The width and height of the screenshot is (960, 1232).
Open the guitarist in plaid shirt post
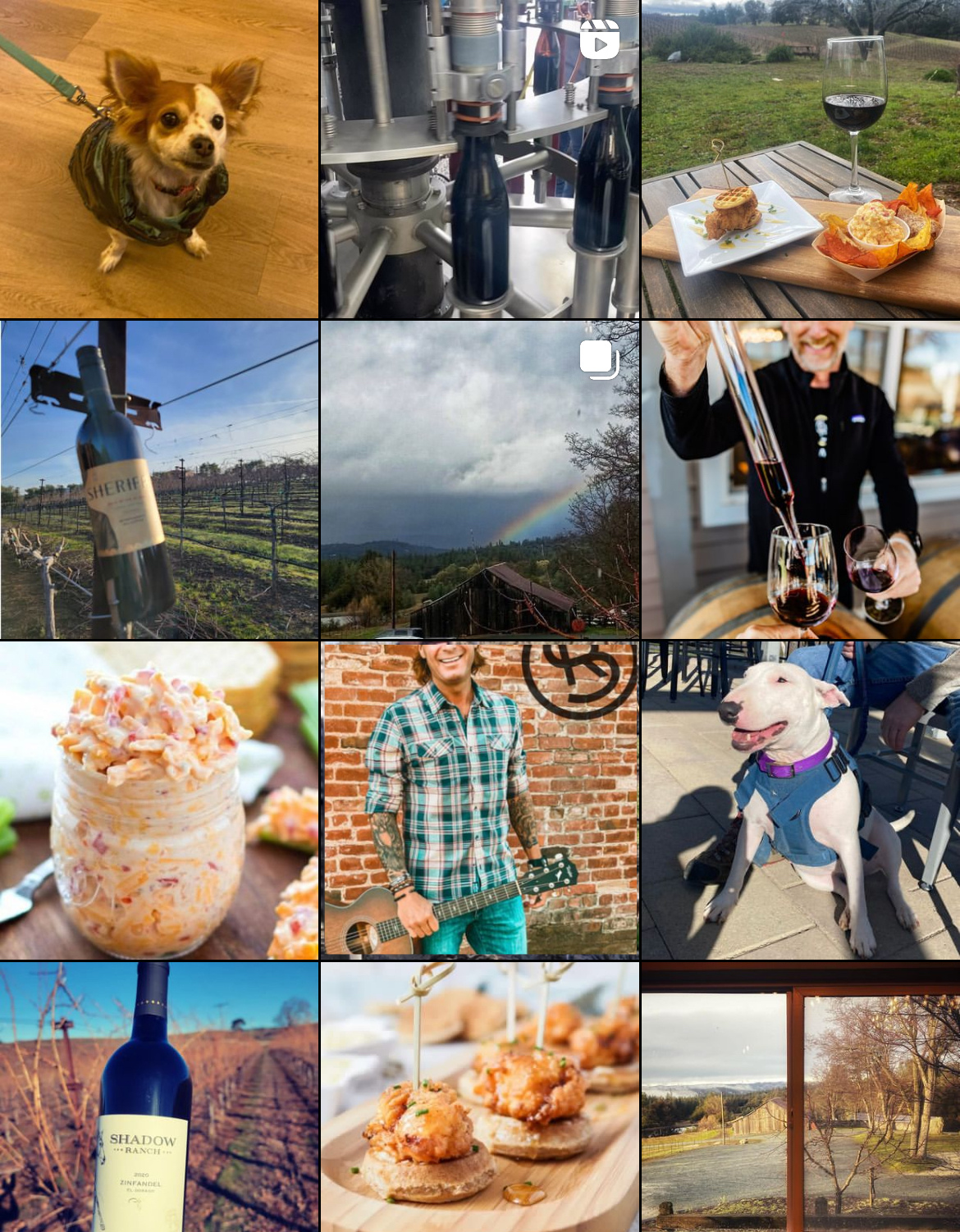pyautogui.click(x=480, y=801)
